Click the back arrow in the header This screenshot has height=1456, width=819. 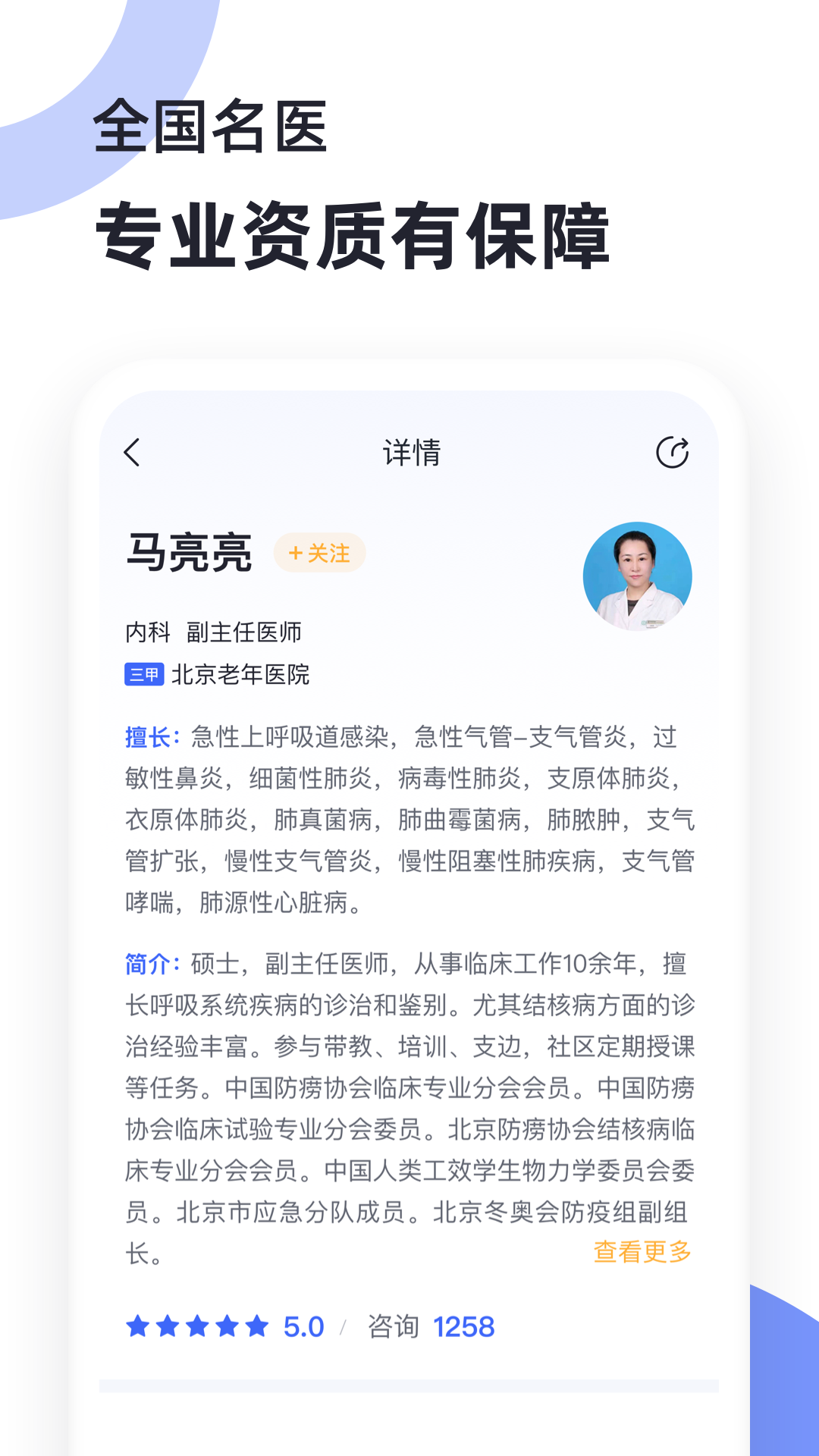[x=133, y=452]
